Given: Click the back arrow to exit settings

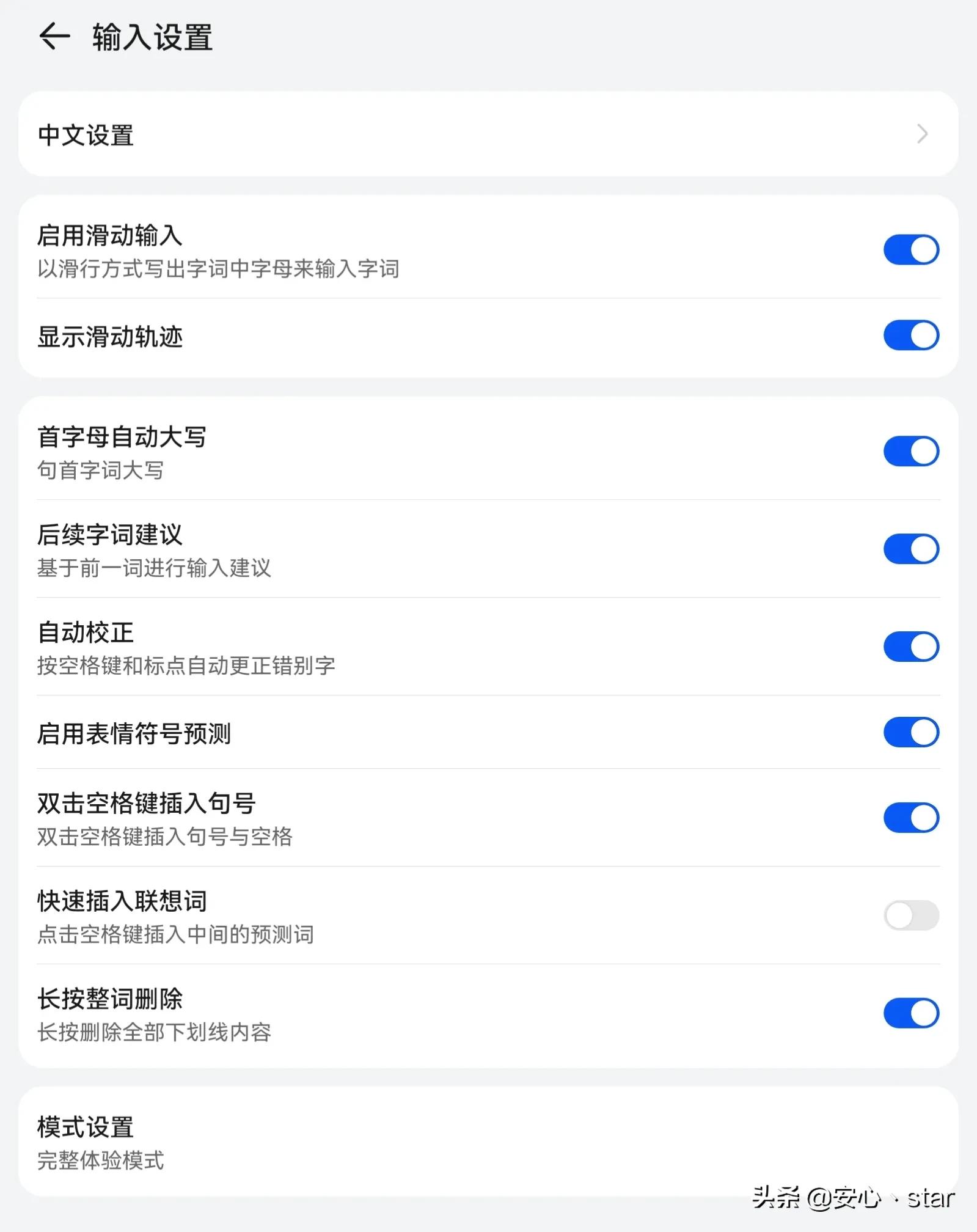Looking at the screenshot, I should 54,38.
